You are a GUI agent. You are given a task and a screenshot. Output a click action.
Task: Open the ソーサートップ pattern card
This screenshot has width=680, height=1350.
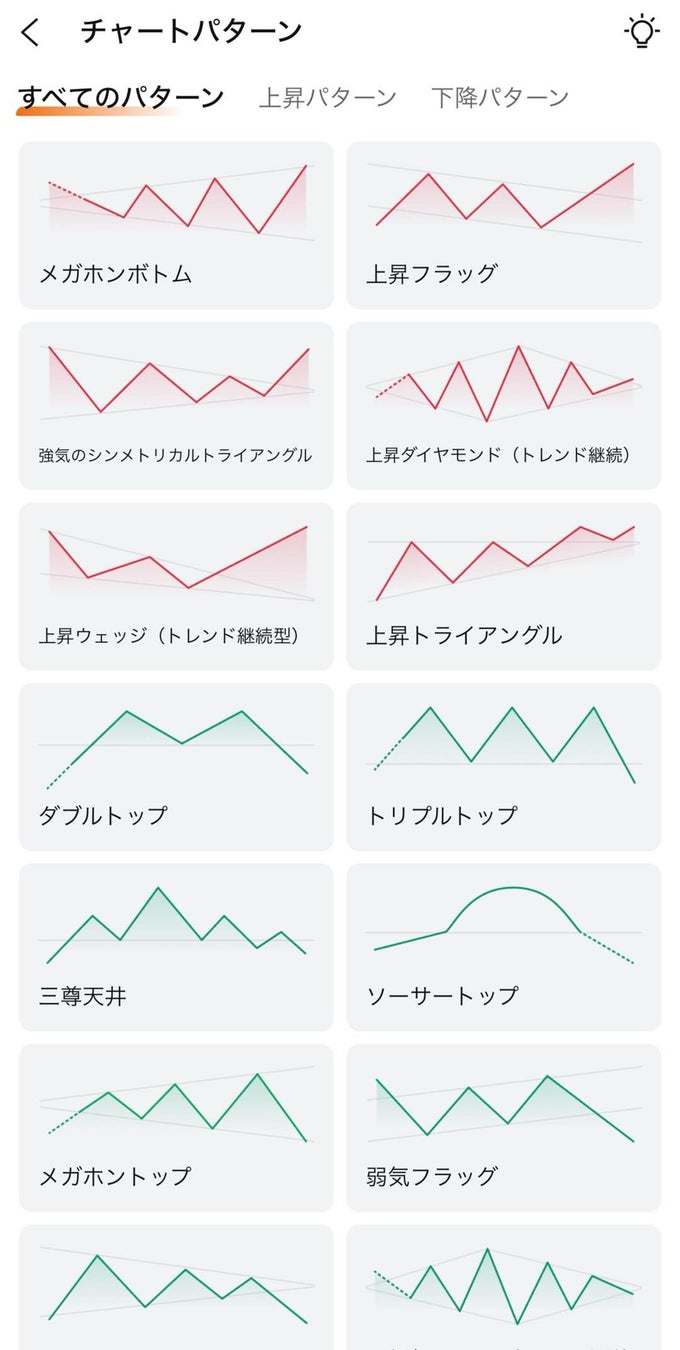coord(503,947)
